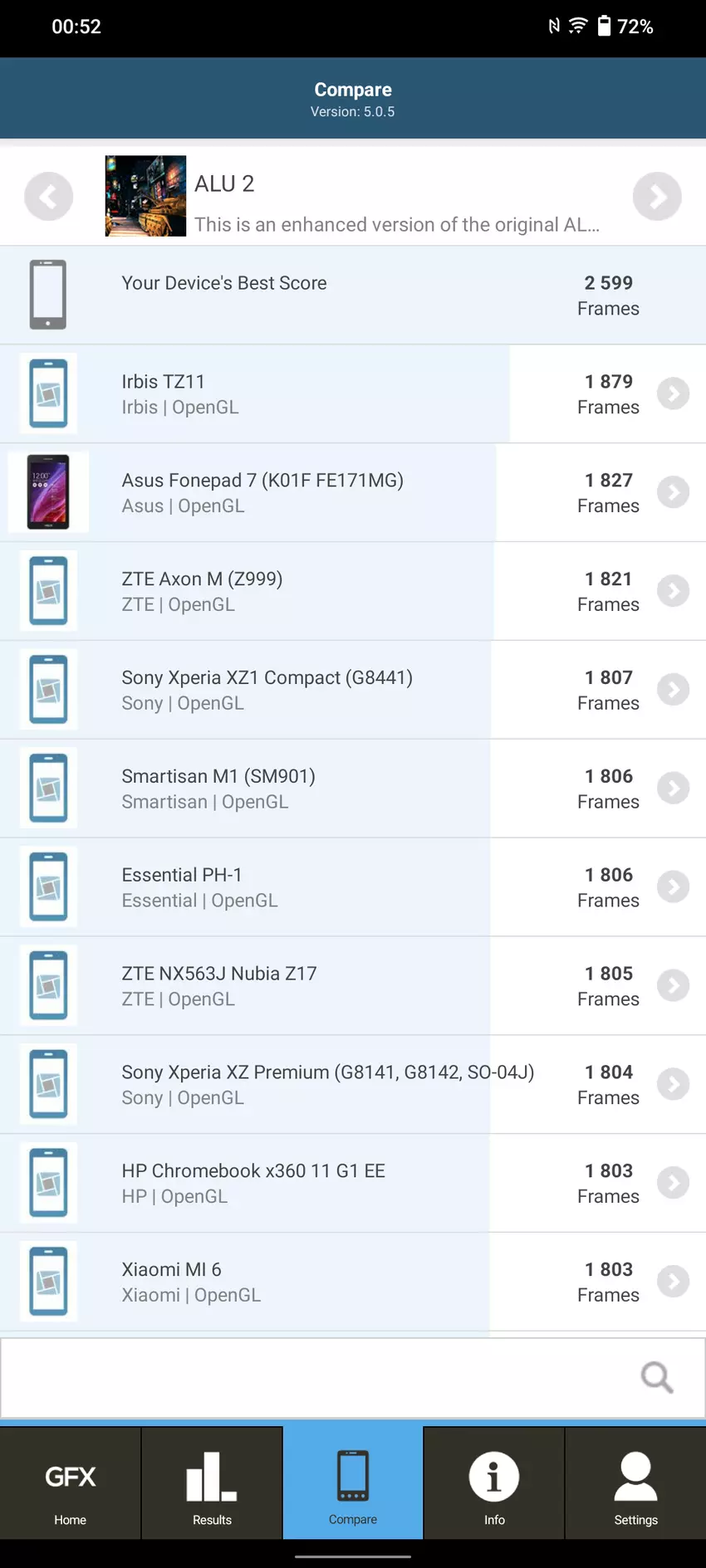Switch to the Results tab
The image size is (706, 1568).
pyautogui.click(x=212, y=1486)
